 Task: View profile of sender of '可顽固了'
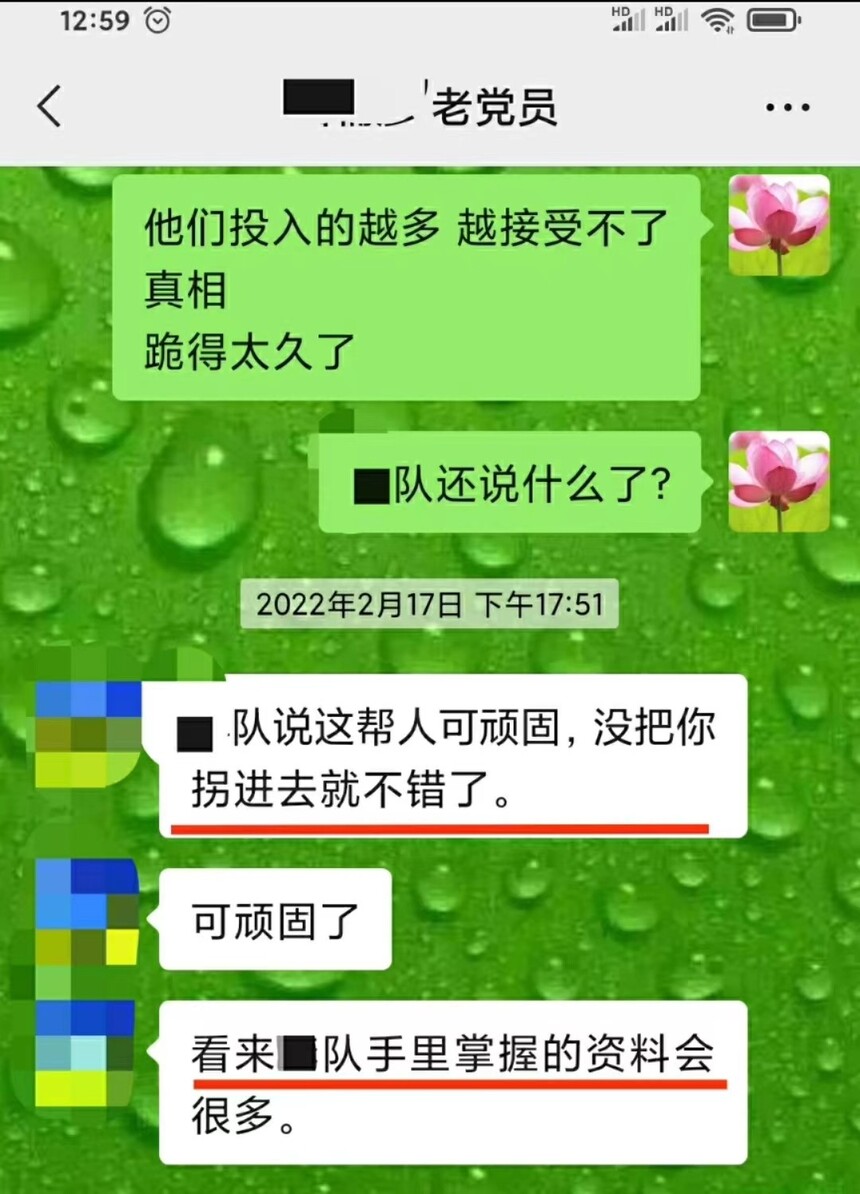tap(87, 913)
